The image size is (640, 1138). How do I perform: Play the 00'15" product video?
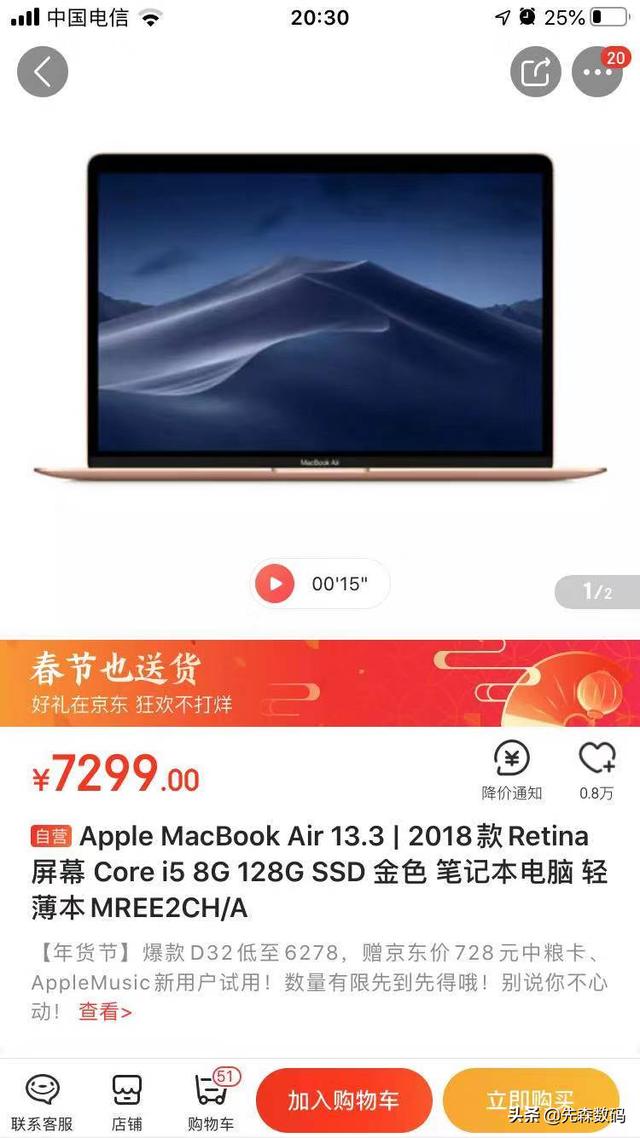point(275,584)
